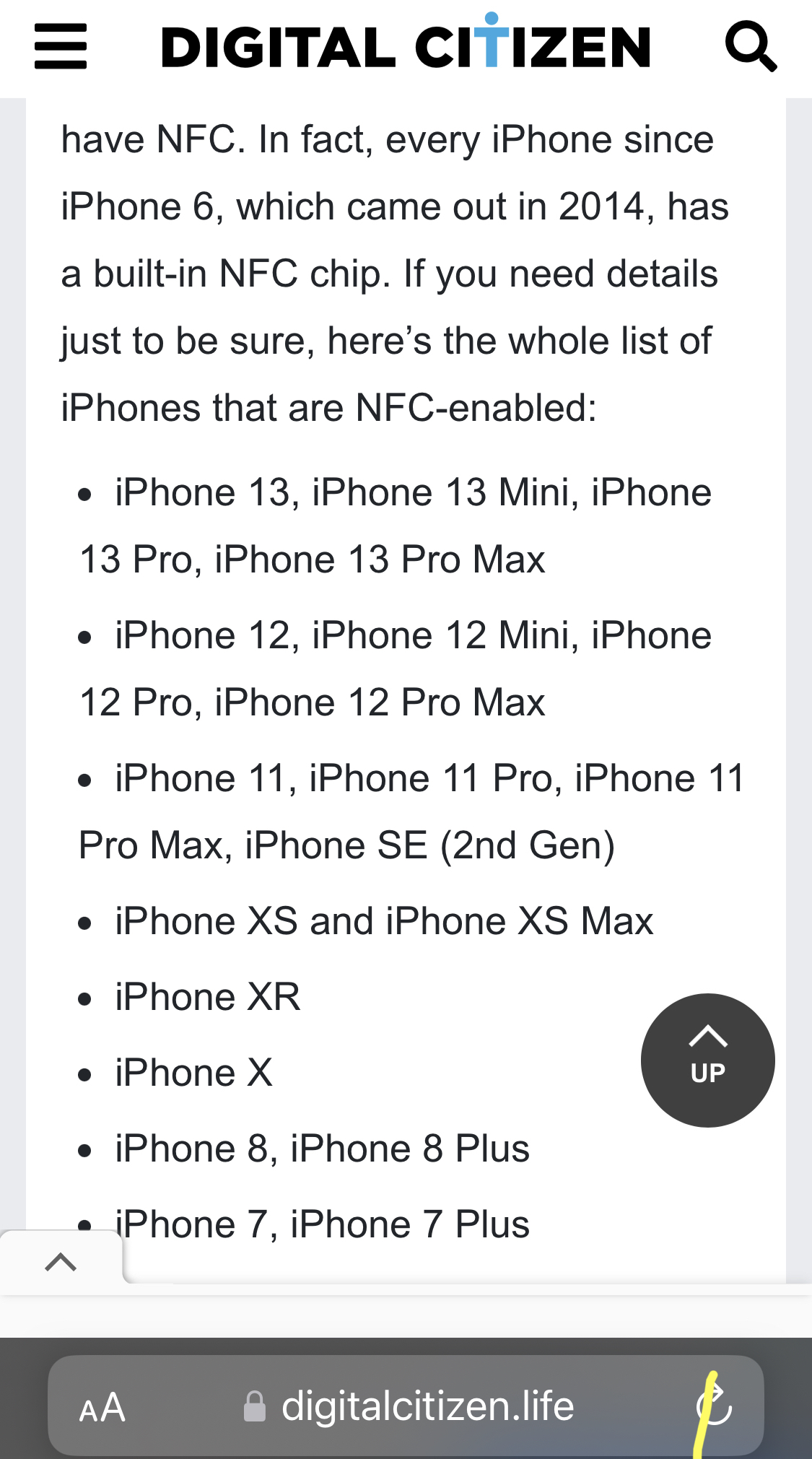This screenshot has width=812, height=1459.
Task: Open the AA reader options
Action: tap(102, 1407)
